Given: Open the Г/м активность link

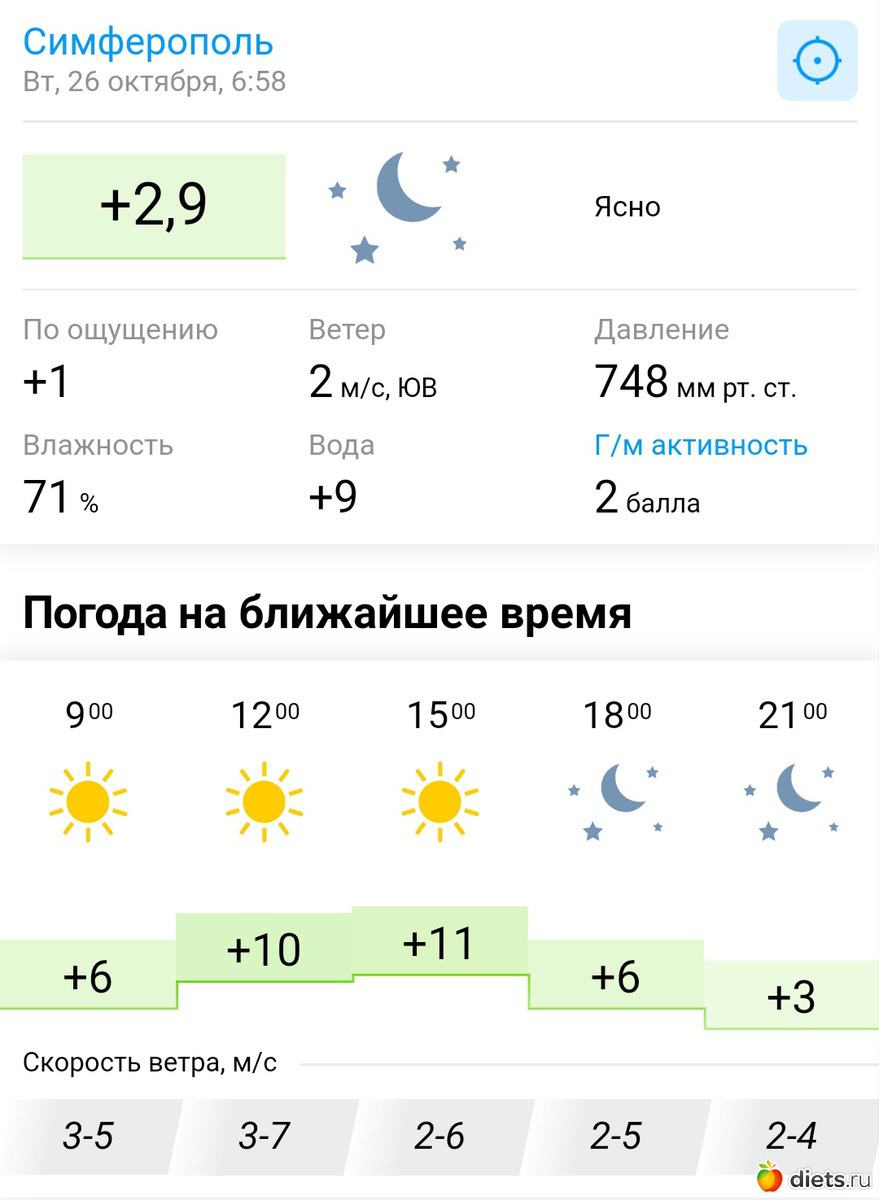Looking at the screenshot, I should [700, 445].
